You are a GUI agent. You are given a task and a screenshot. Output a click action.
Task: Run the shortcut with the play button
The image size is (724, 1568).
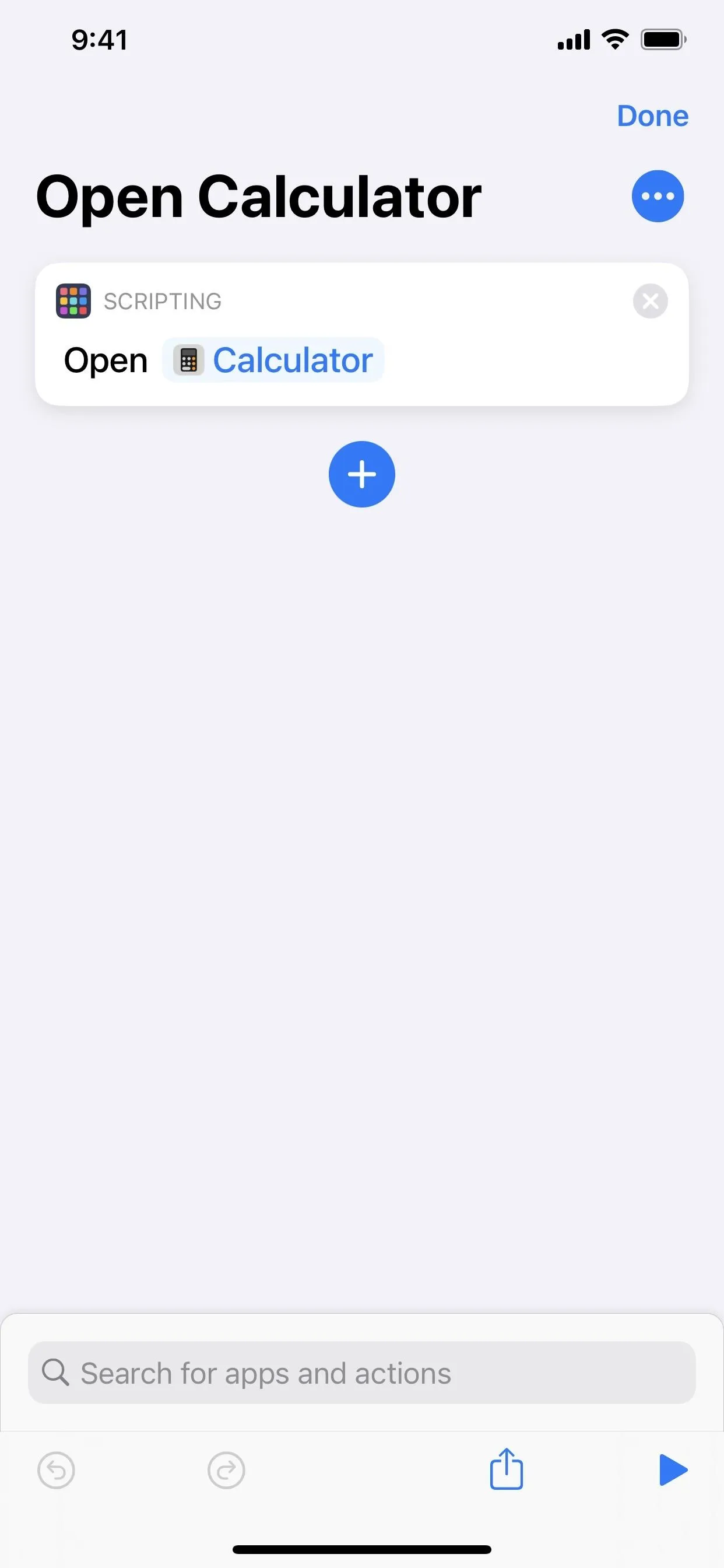pos(673,1470)
